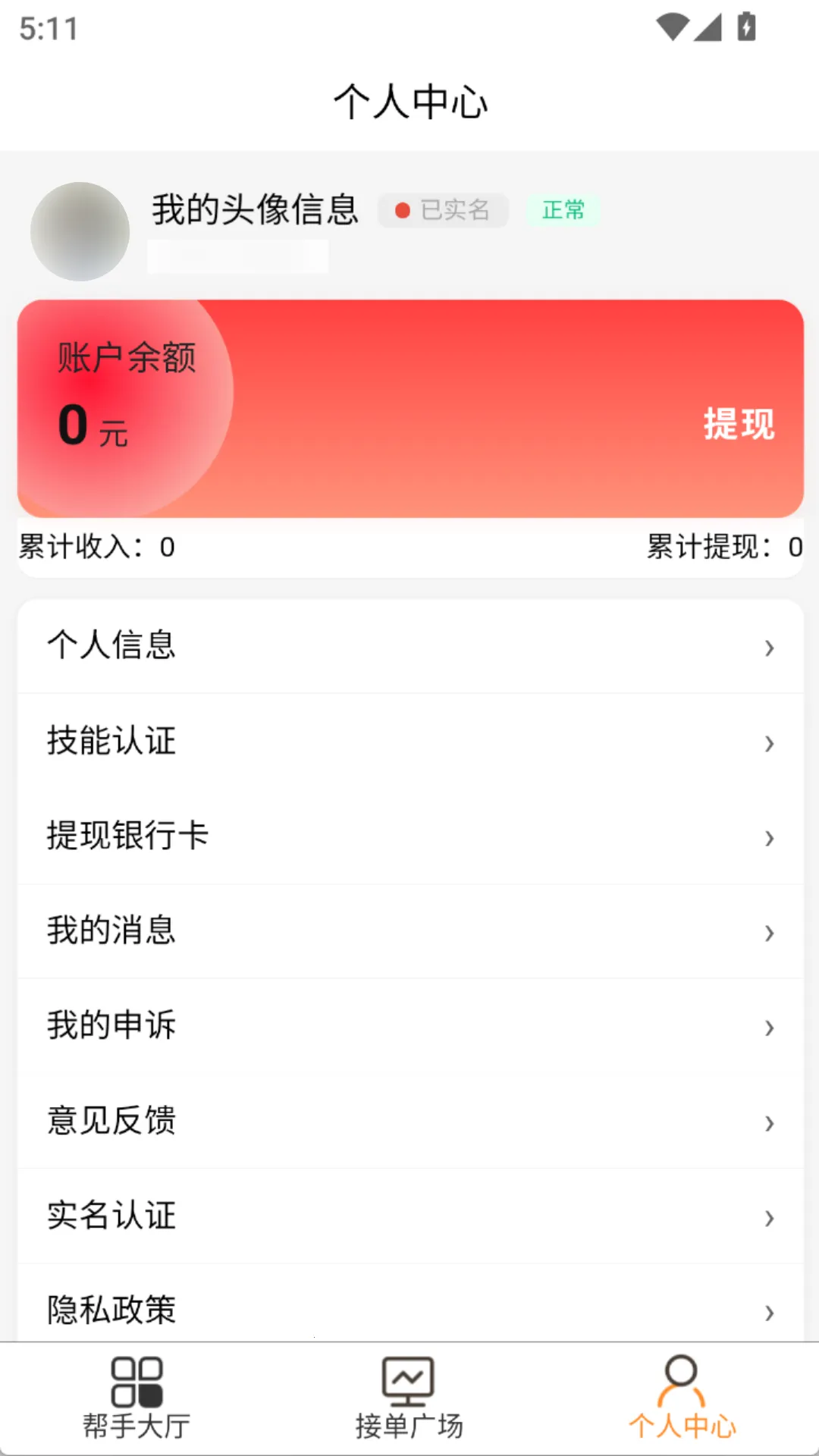The image size is (819, 1456).
Task: Toggle the 正常 account status badge
Action: click(x=562, y=211)
